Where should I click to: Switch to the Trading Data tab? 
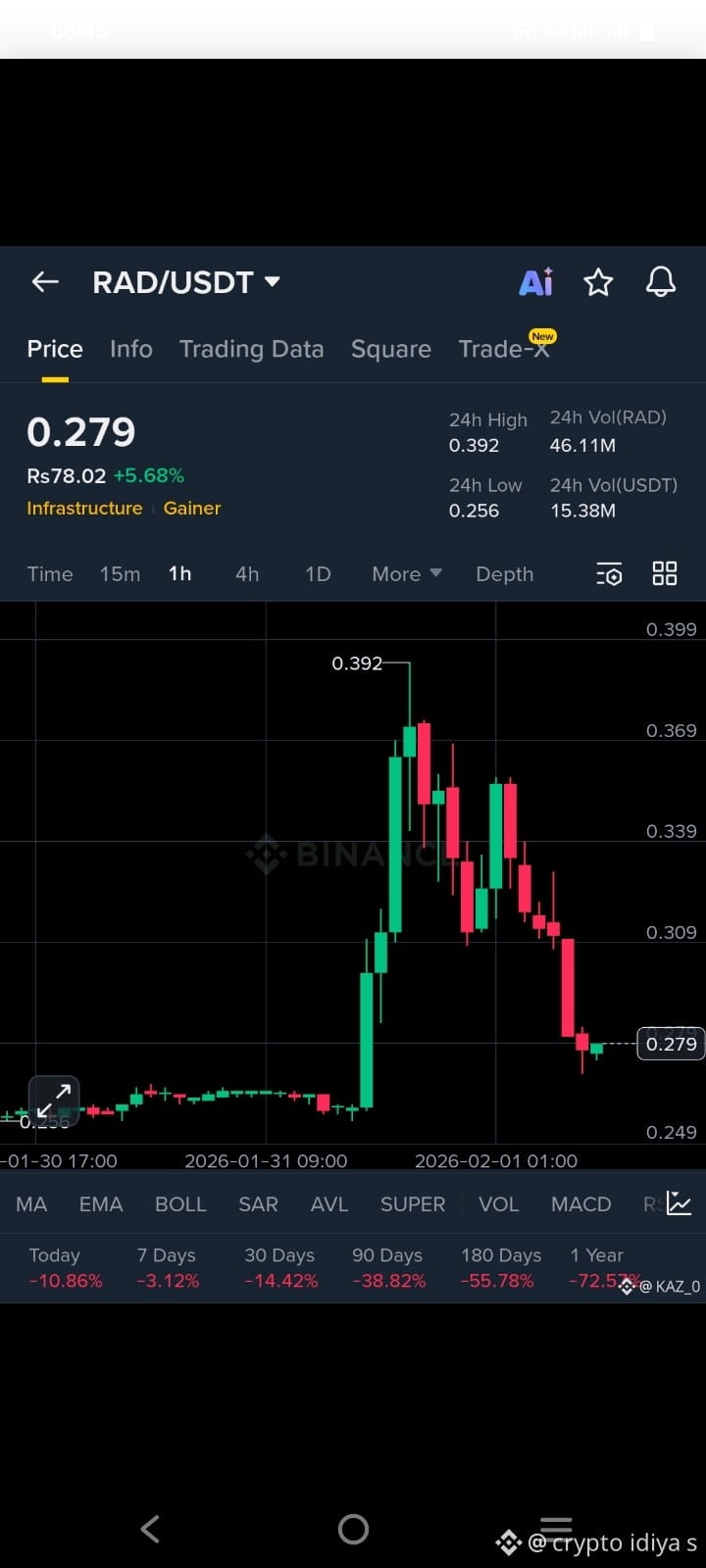251,349
